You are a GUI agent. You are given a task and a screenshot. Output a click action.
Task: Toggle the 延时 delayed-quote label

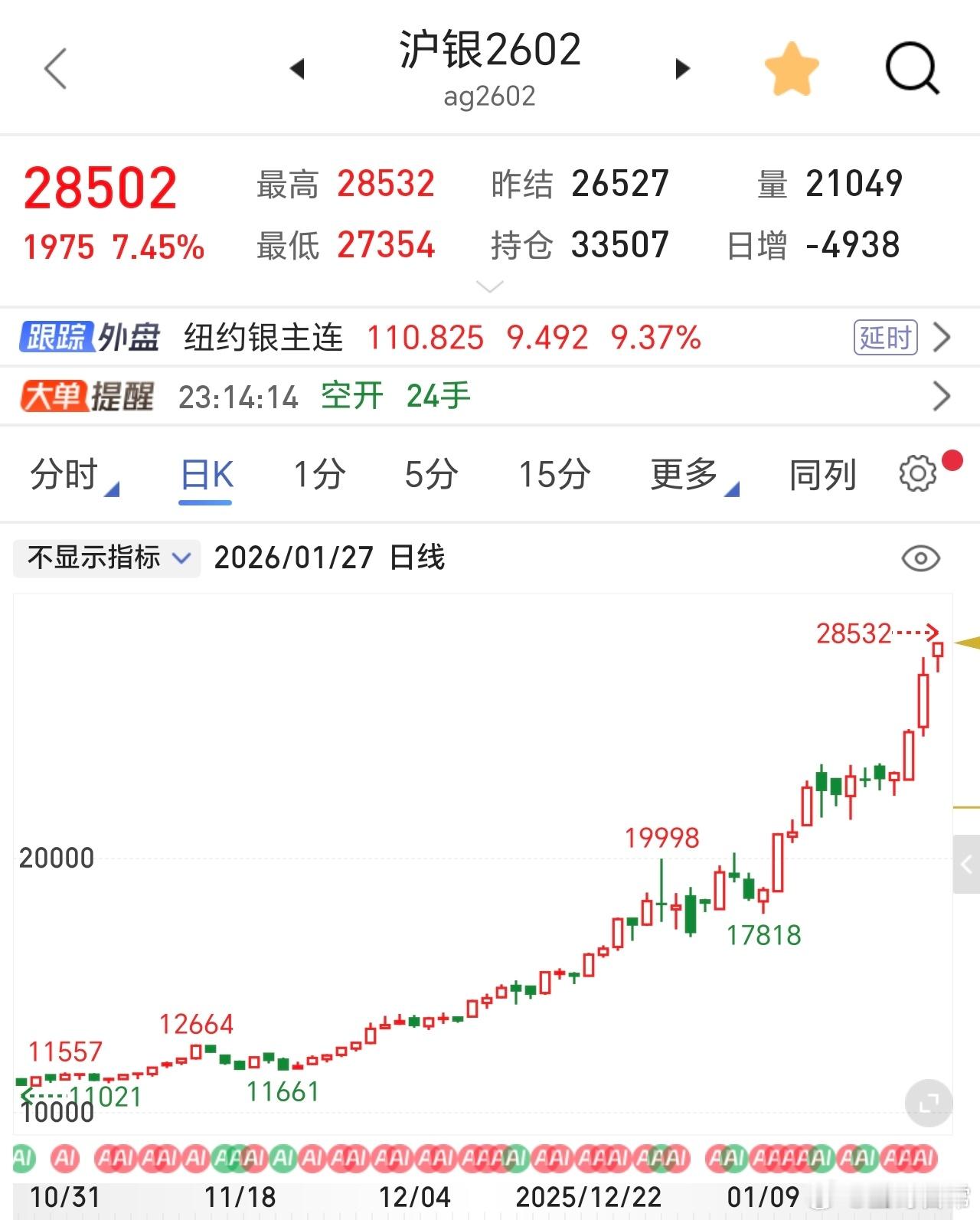(886, 337)
